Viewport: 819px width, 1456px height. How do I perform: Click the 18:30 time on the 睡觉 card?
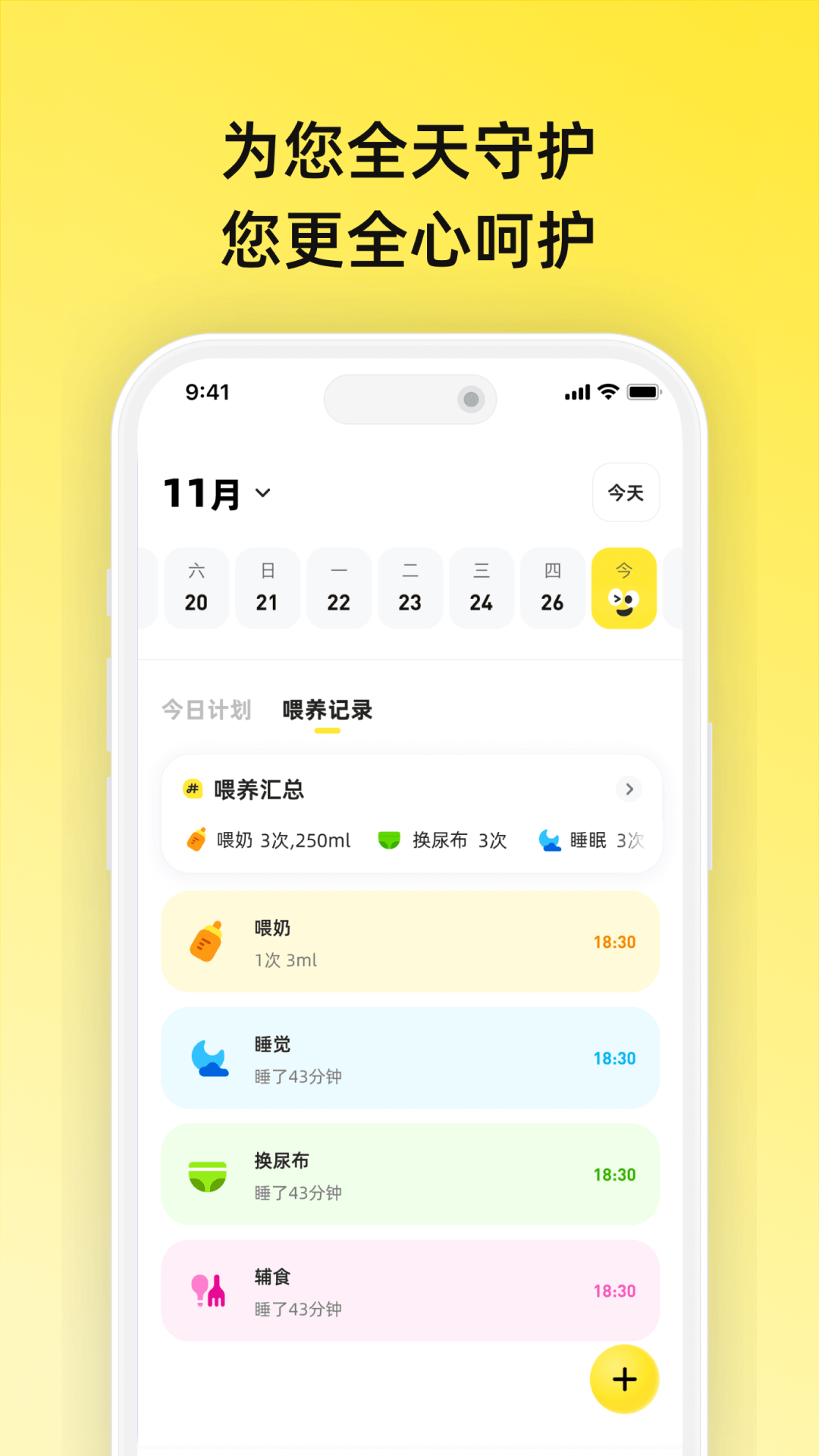point(614,1059)
